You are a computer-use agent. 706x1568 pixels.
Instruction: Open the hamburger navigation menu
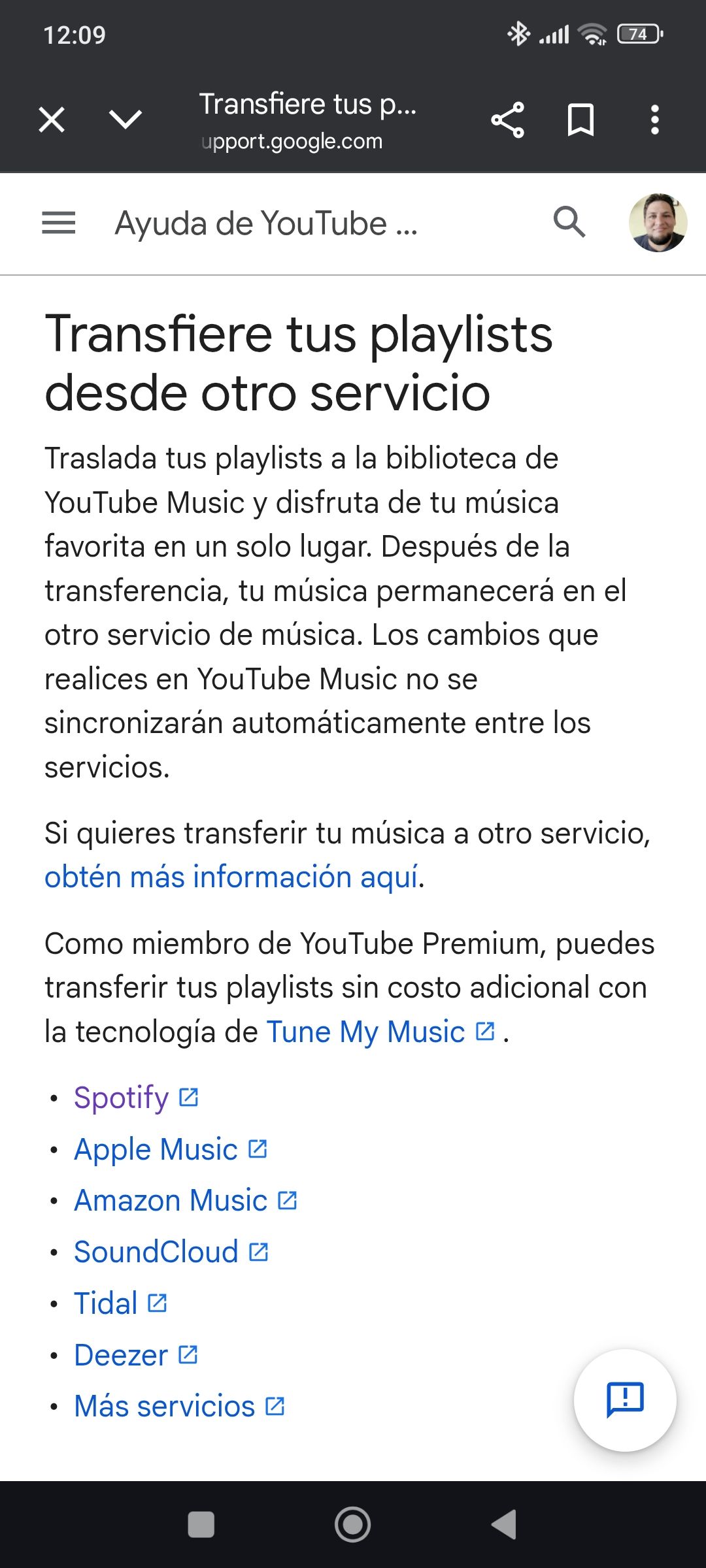click(59, 223)
